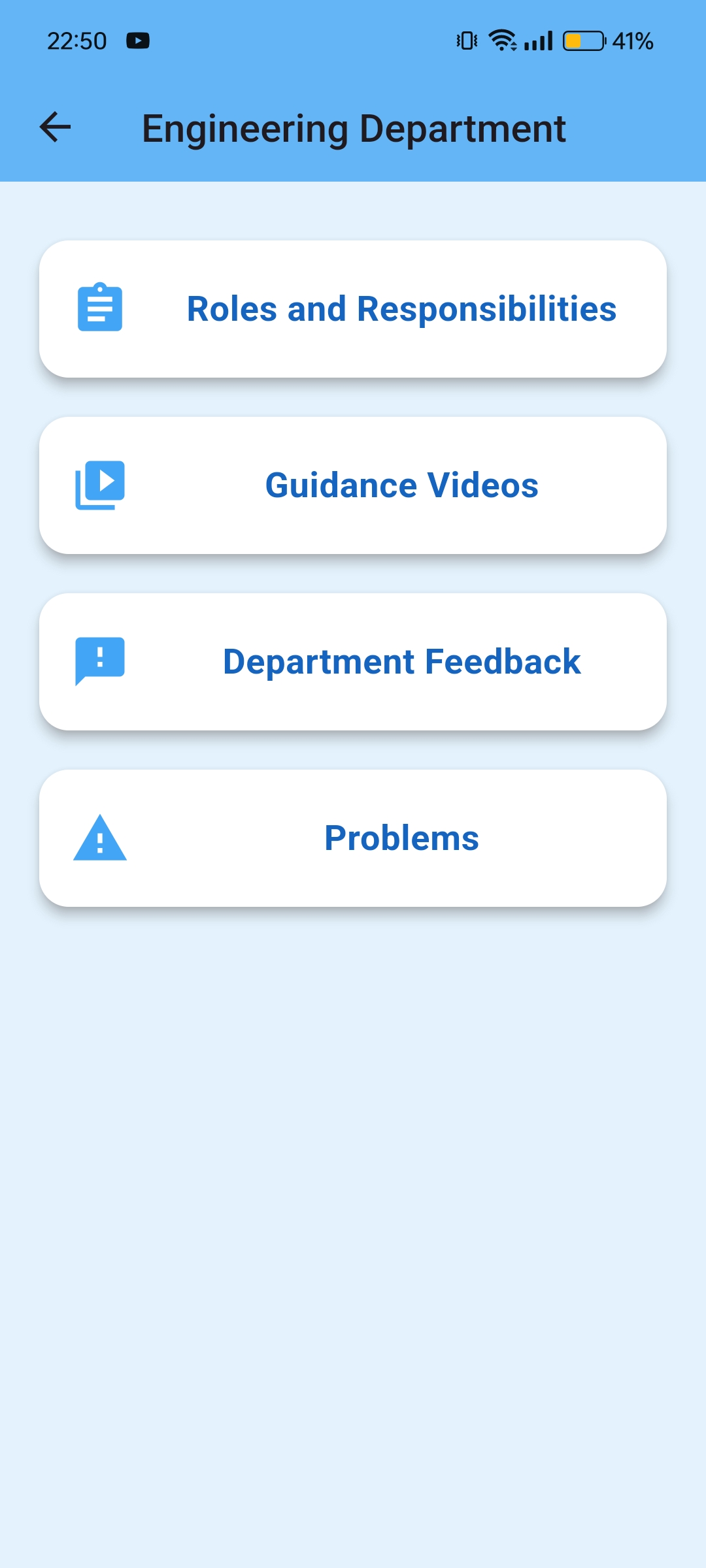Go back using the app bar arrow
This screenshot has height=1568, width=706.
(56, 127)
